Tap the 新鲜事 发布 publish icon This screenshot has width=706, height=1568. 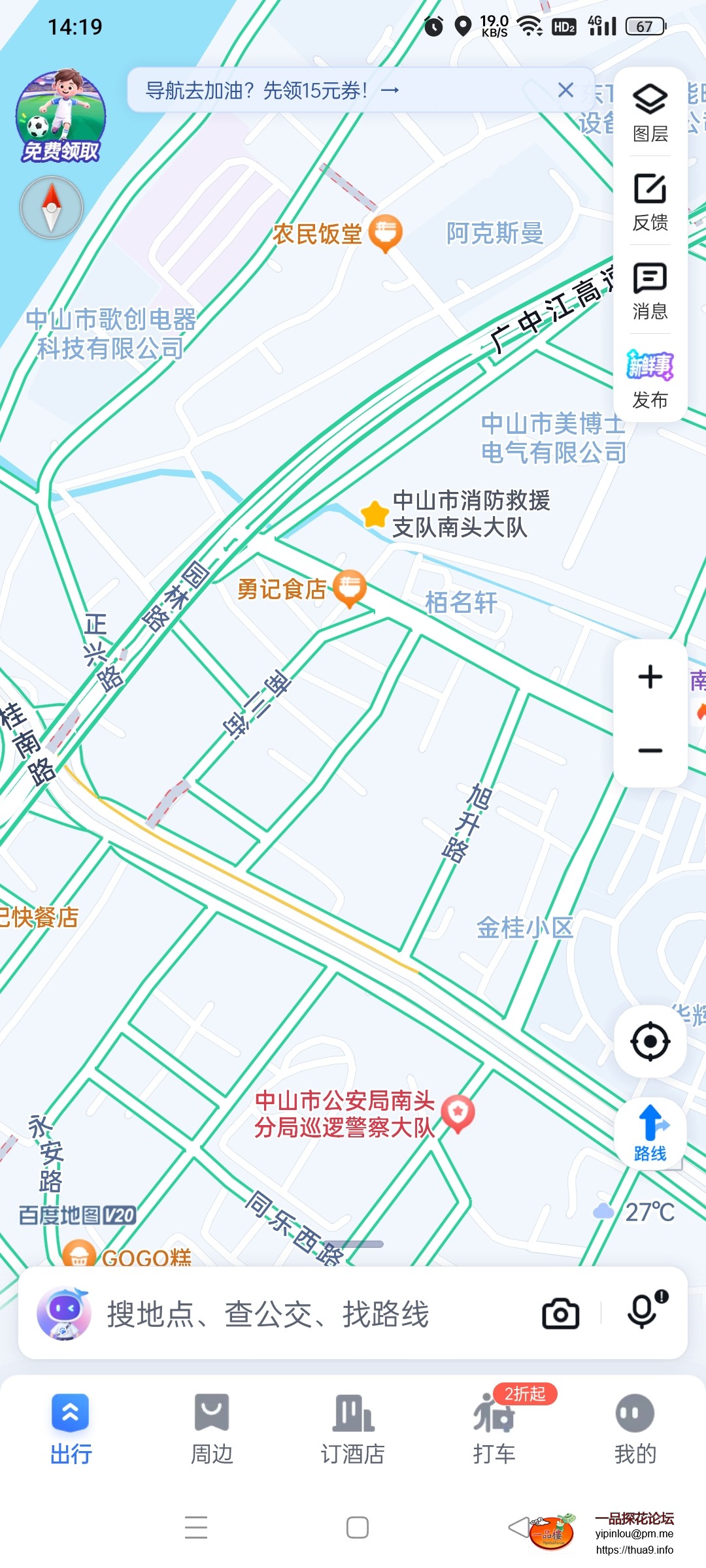[649, 369]
